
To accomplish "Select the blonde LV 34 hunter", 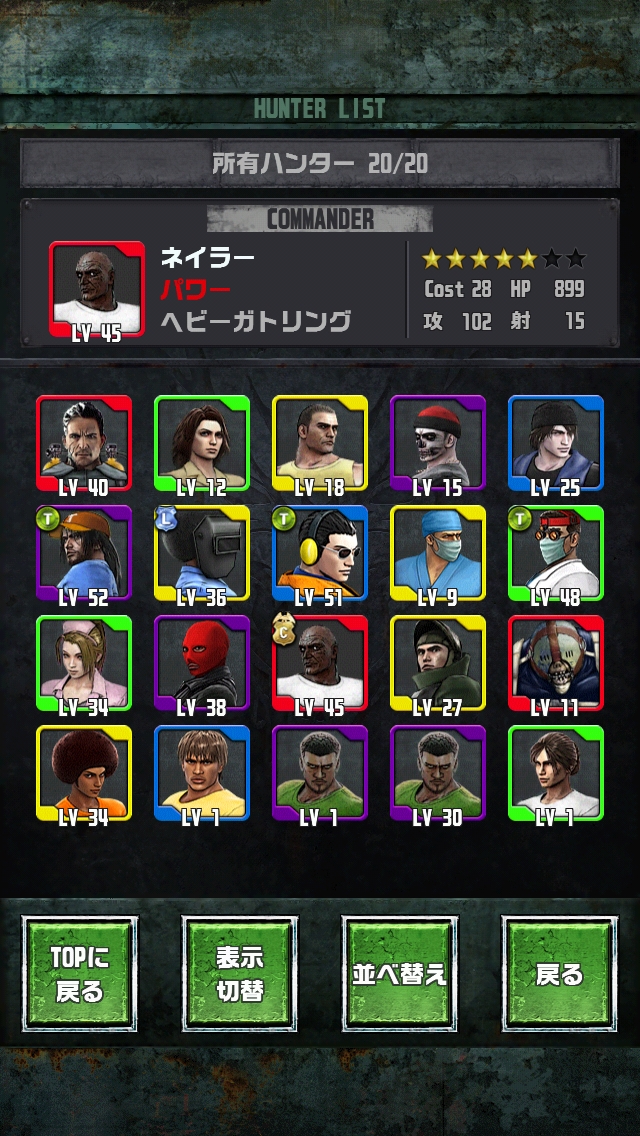I will pos(84,664).
